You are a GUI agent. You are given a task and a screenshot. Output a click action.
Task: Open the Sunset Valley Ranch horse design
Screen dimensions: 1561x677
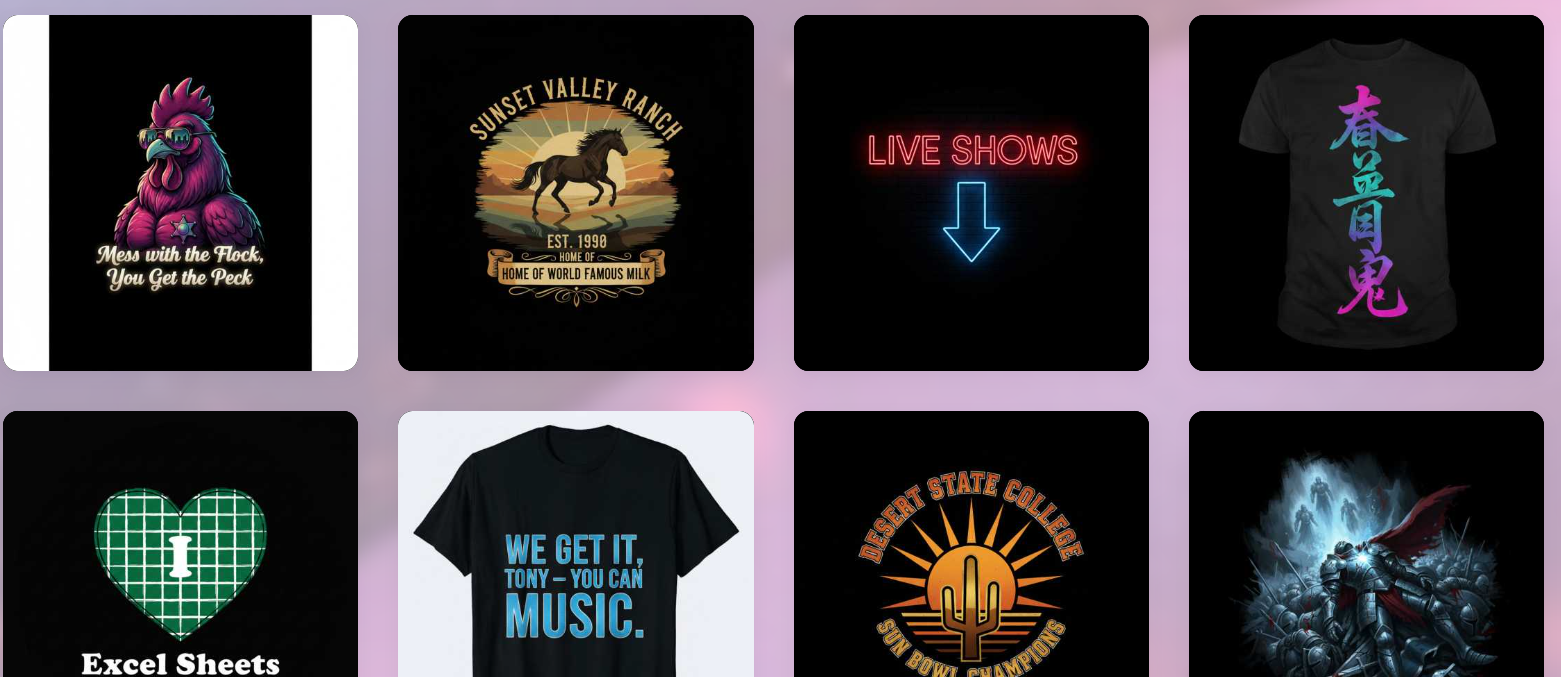tap(575, 192)
